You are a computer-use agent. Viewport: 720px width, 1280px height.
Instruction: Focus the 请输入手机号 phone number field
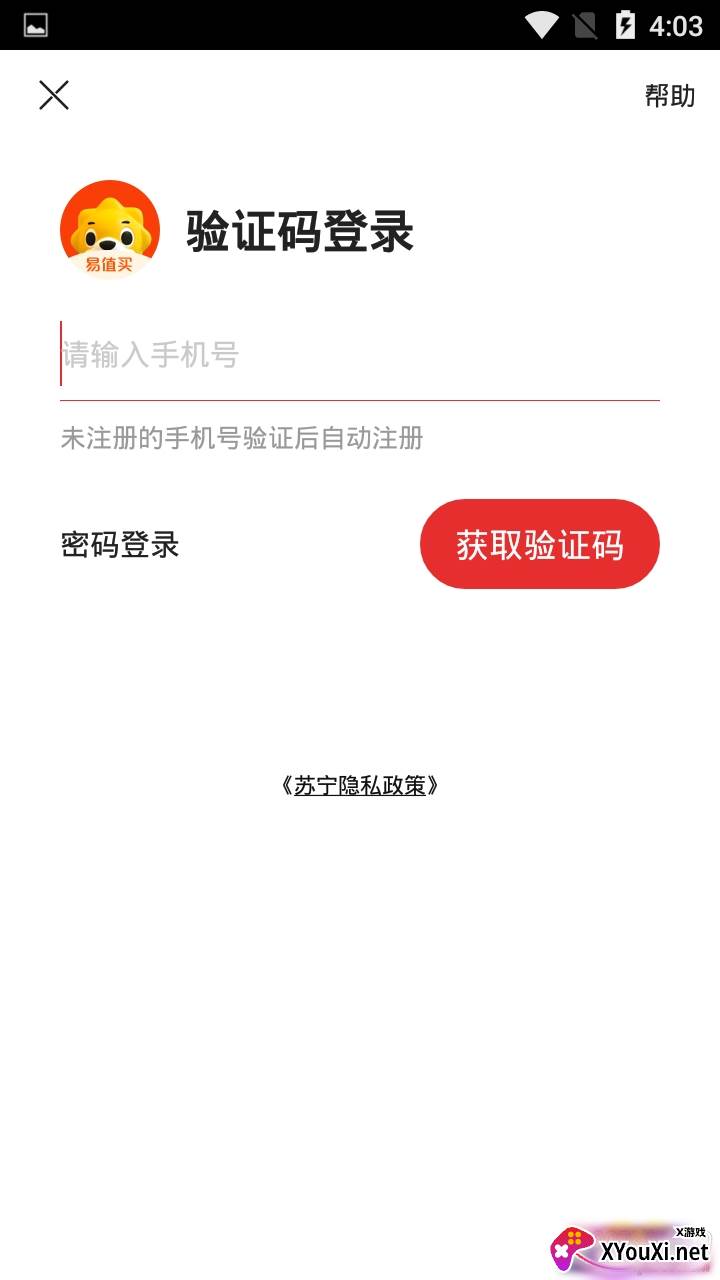click(358, 355)
